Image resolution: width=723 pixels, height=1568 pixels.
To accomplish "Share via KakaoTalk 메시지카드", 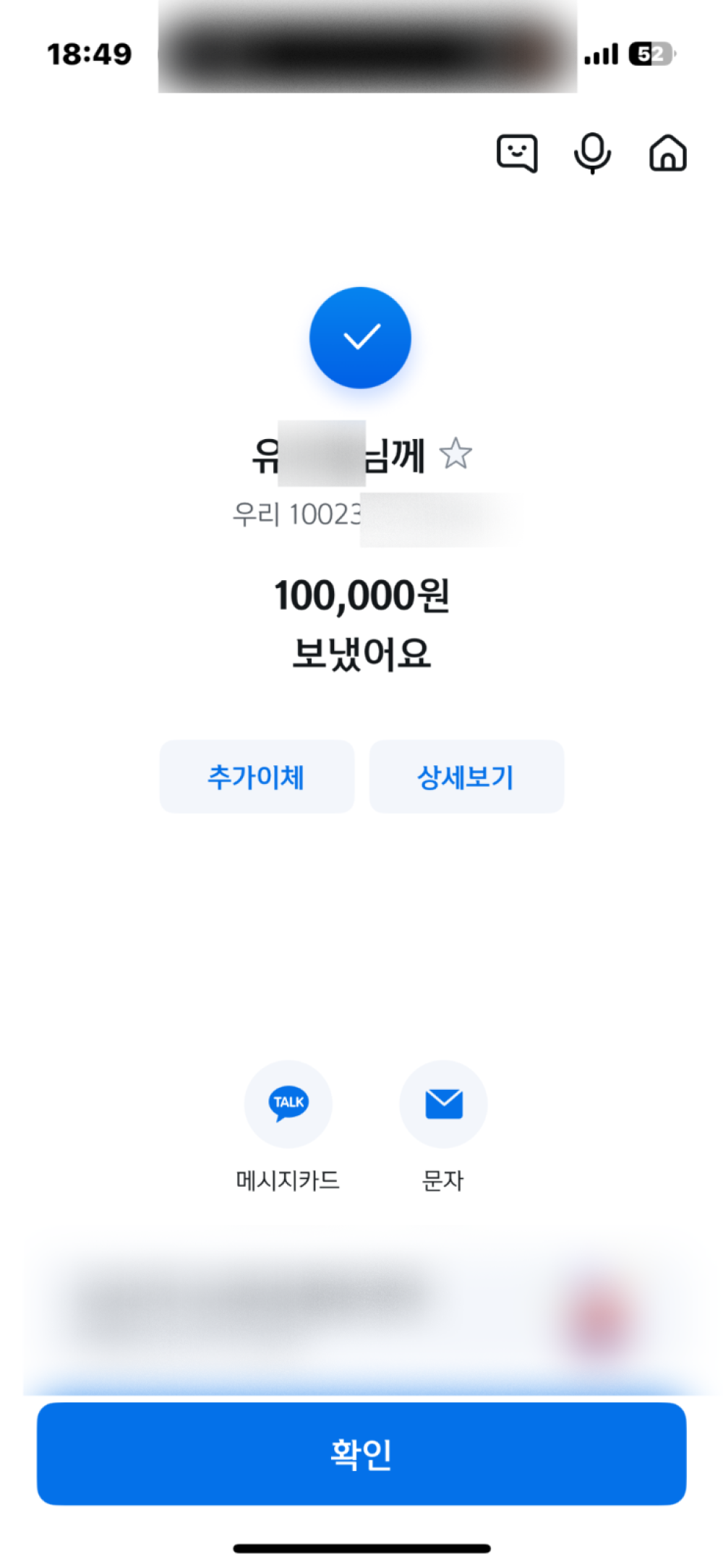I will point(288,1104).
